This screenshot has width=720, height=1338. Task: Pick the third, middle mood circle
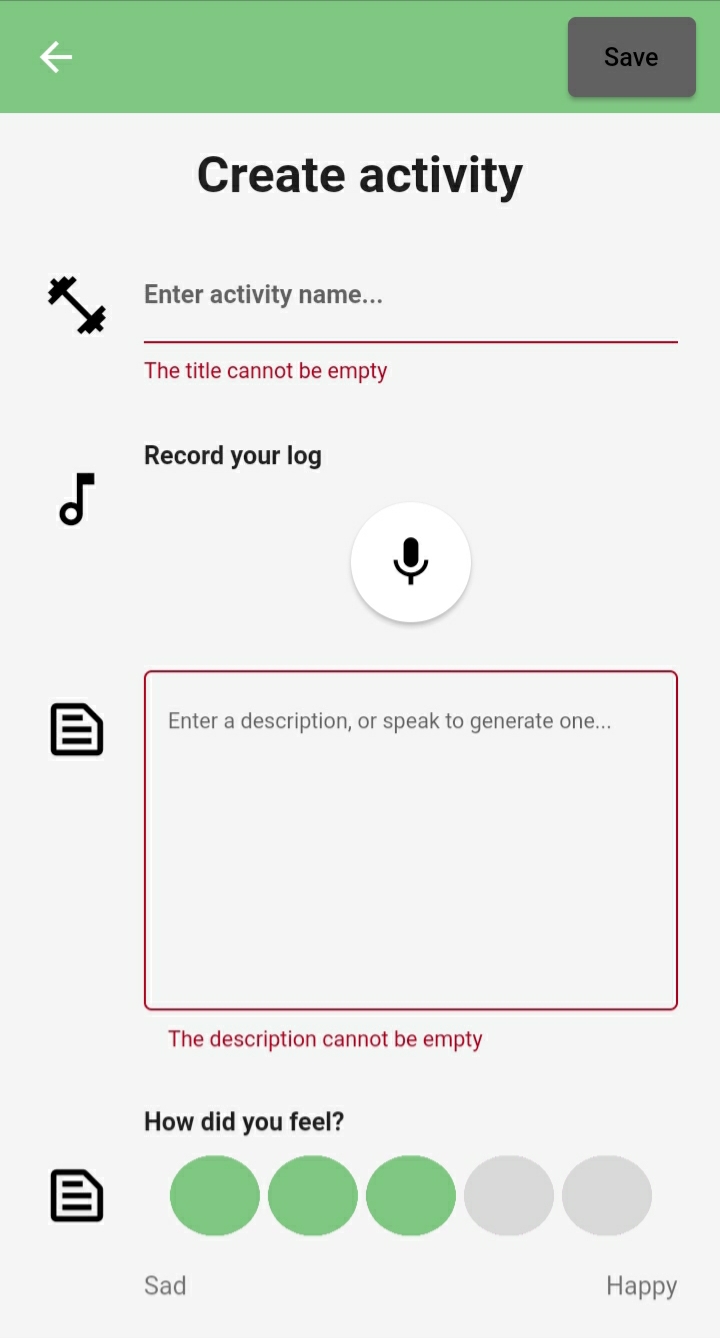coord(411,1196)
